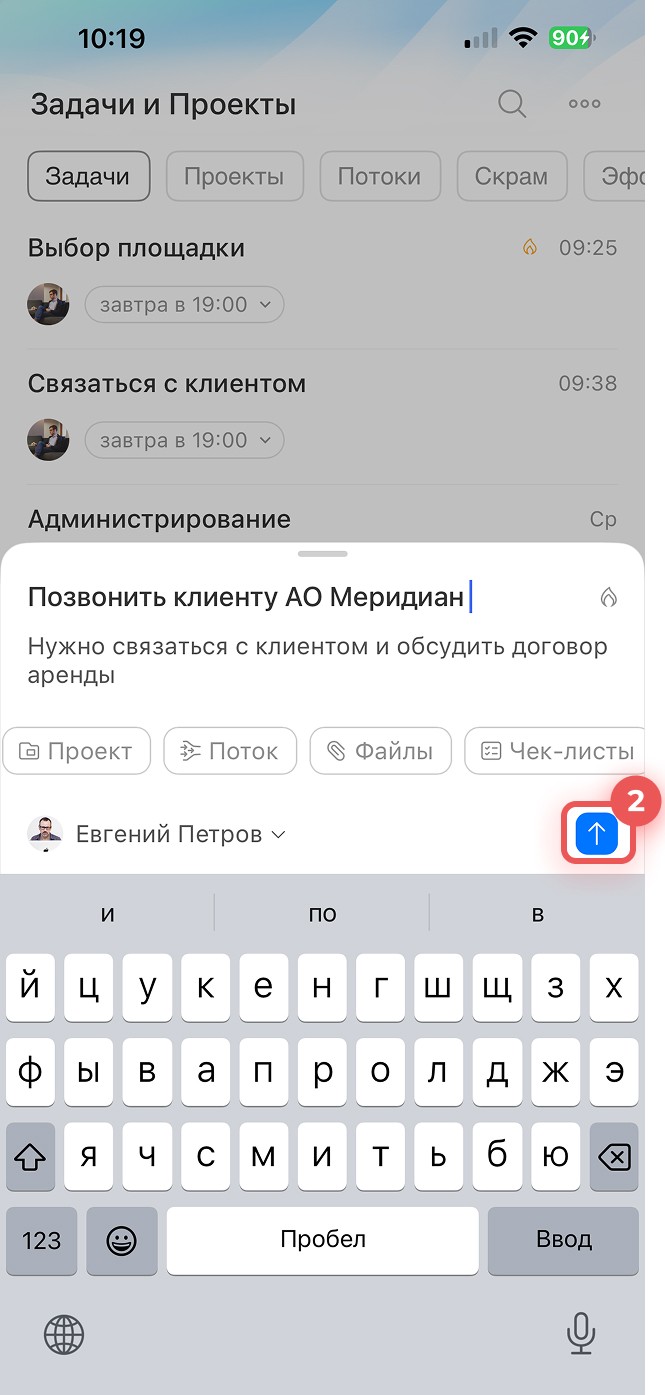This screenshot has width=665, height=1395.
Task: Change deadline of Выбор площадки
Action: tap(184, 305)
